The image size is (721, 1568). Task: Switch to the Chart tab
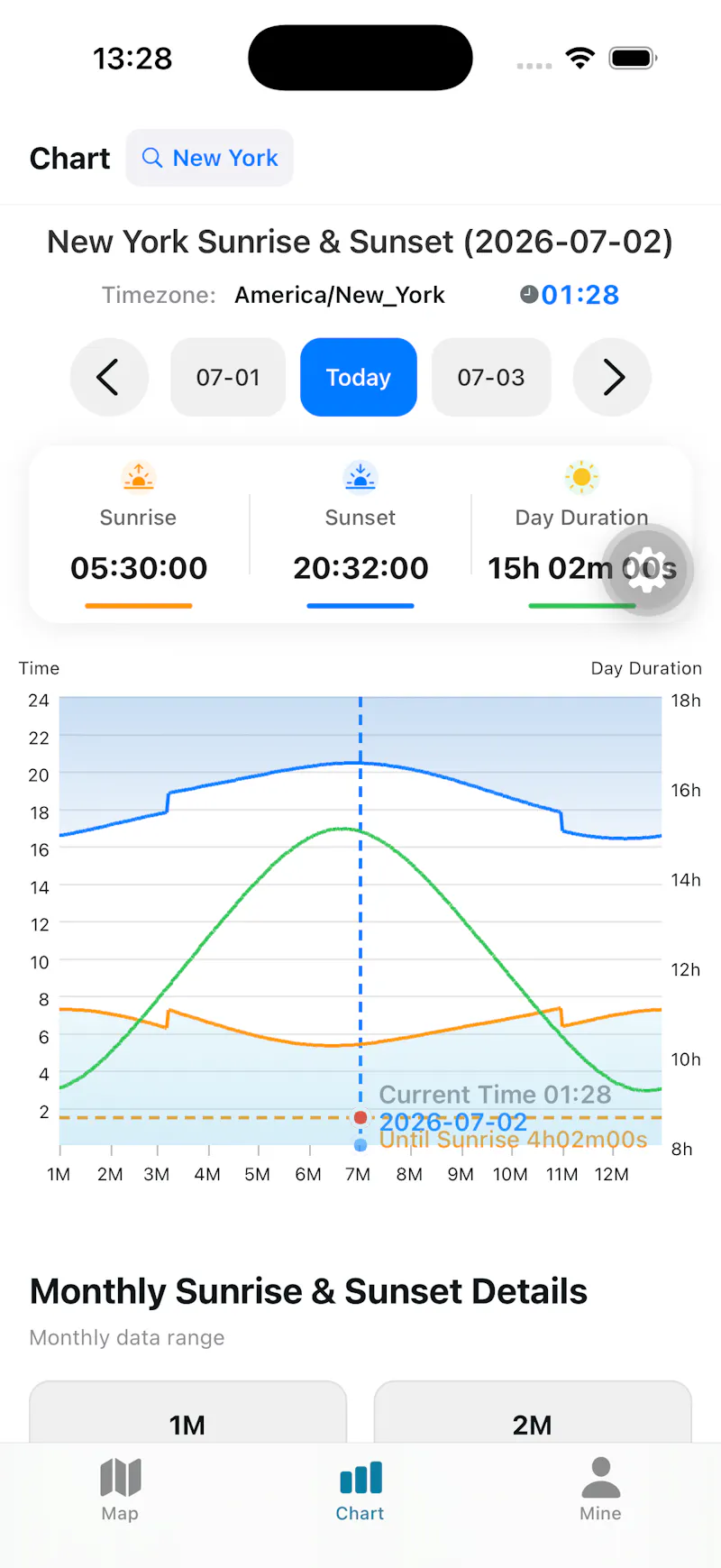tap(360, 1490)
